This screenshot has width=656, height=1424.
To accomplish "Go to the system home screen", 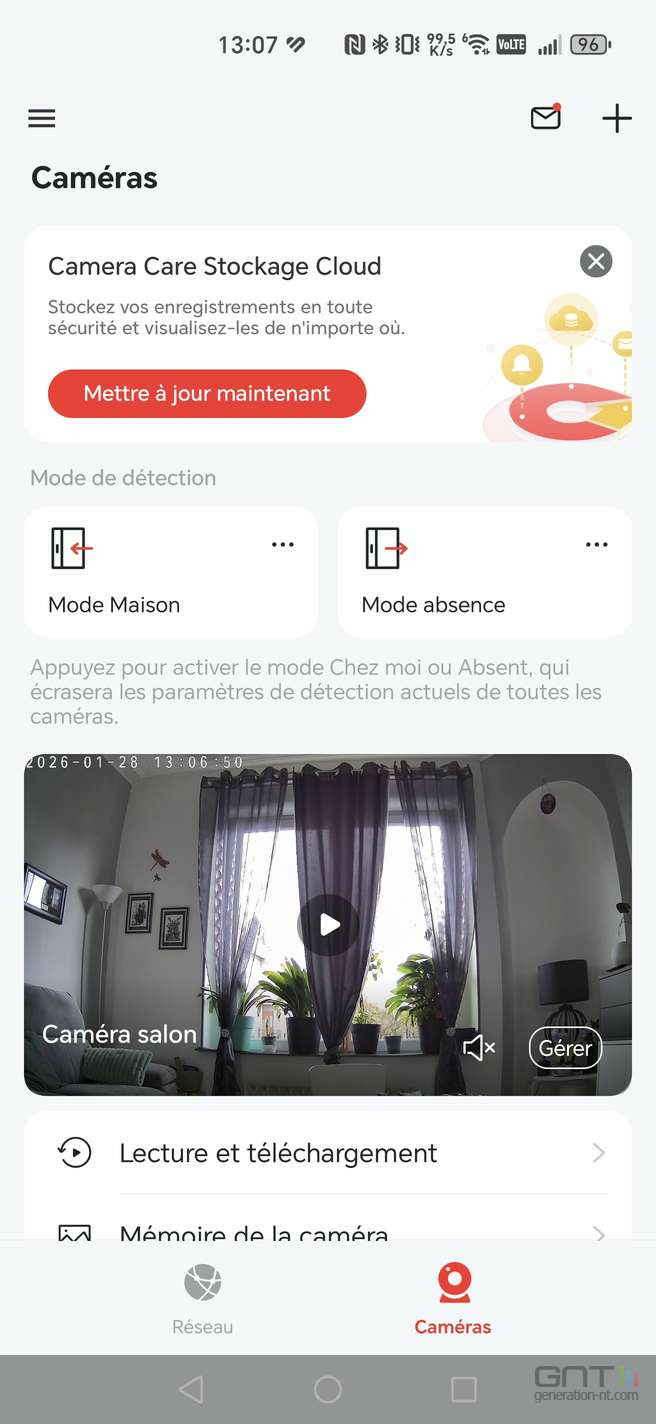I will tap(328, 1389).
